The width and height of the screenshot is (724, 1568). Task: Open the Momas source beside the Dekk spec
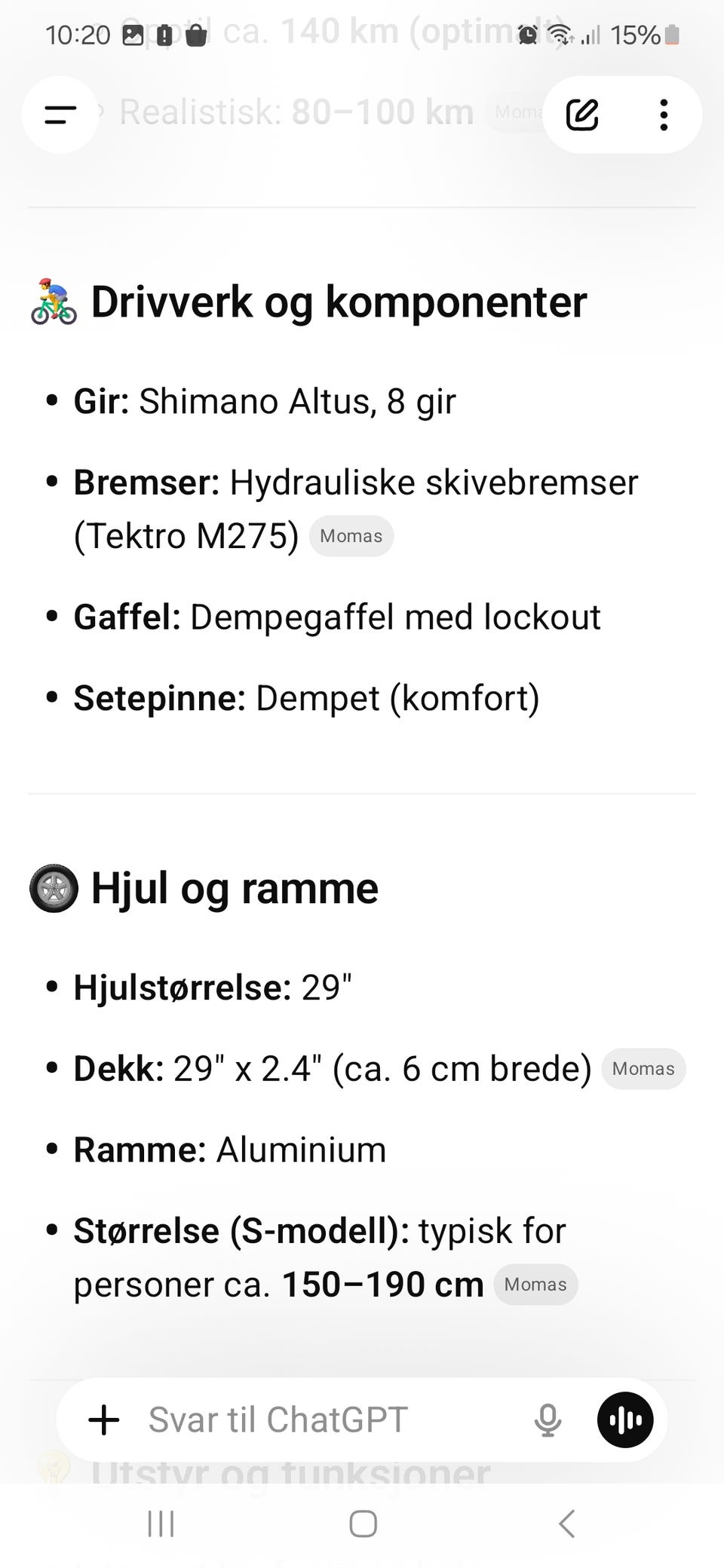[643, 1068]
